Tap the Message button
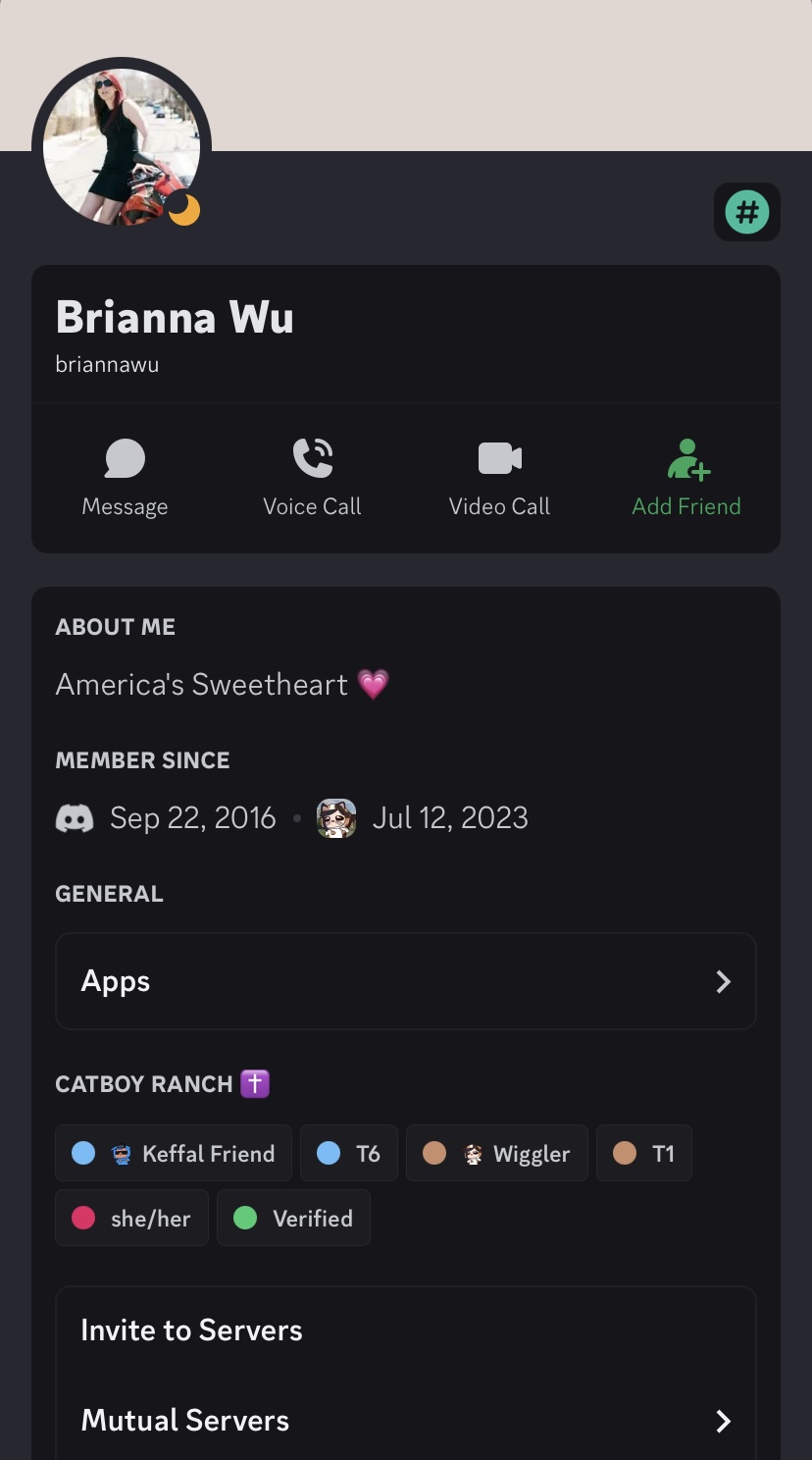 pyautogui.click(x=125, y=478)
